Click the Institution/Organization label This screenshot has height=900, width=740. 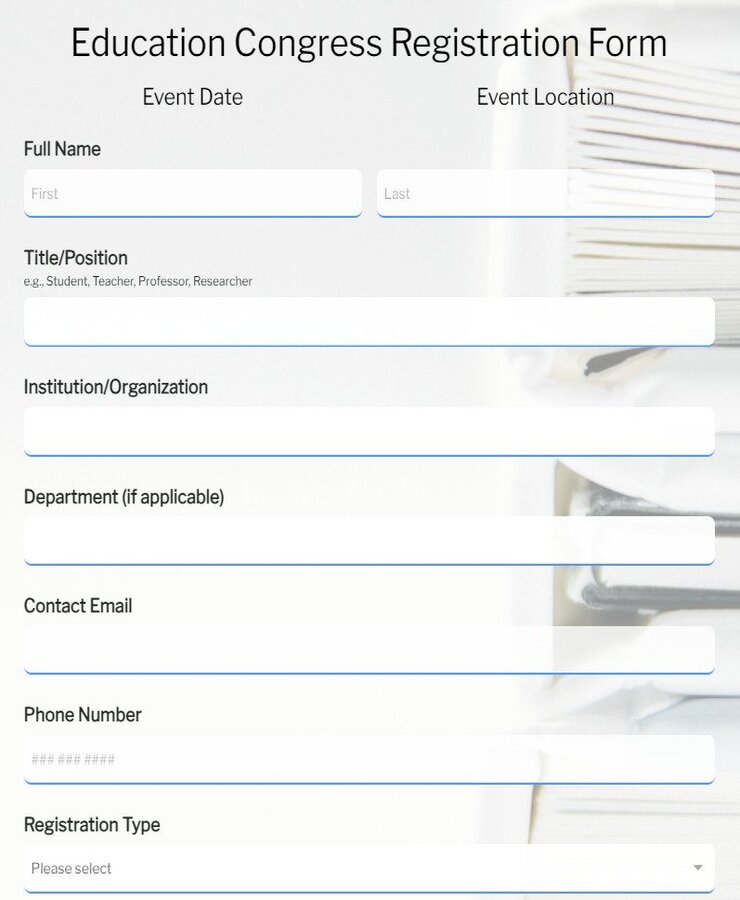point(116,387)
